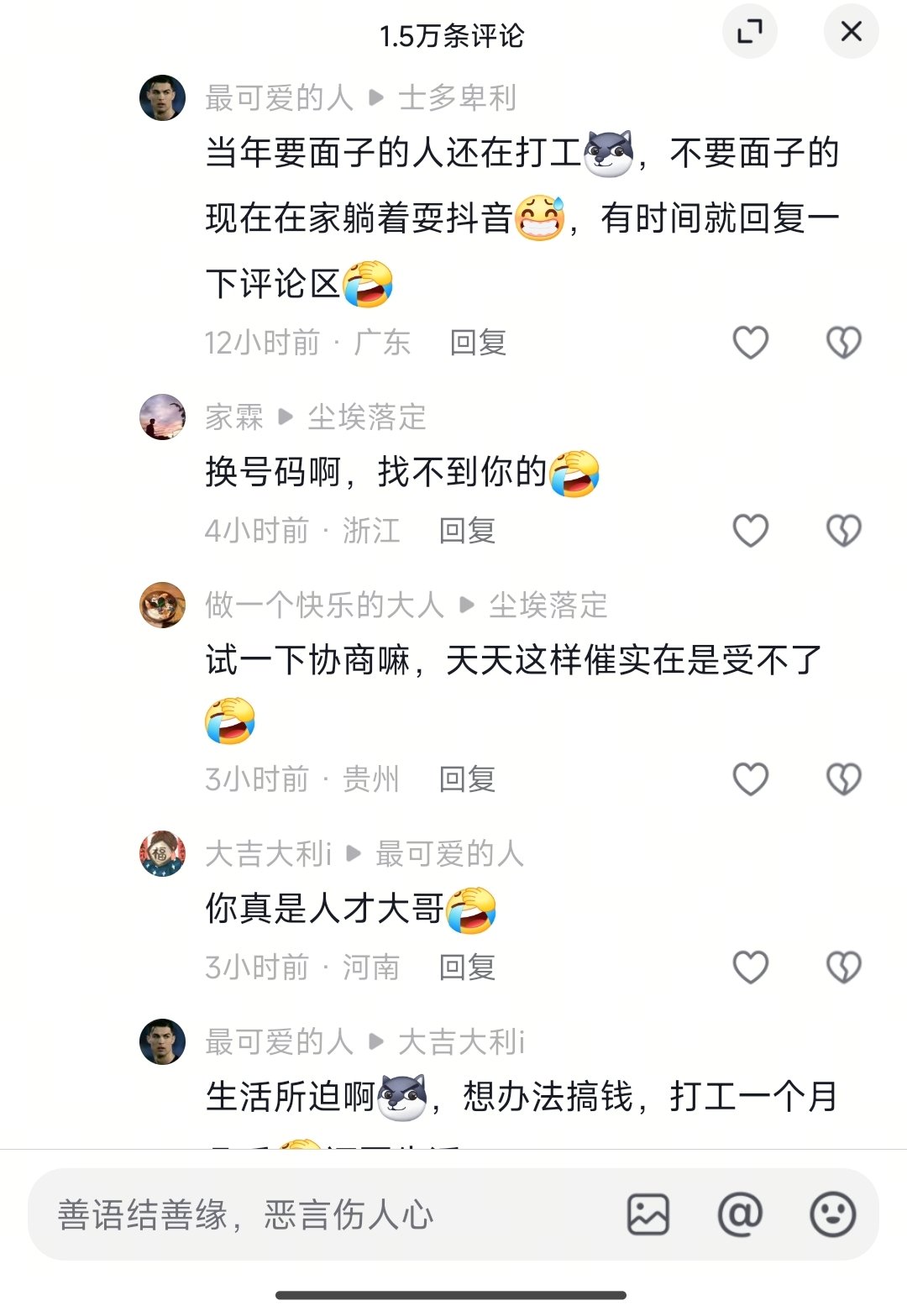Reply to 家霖's comment
The width and height of the screenshot is (907, 1316).
[467, 531]
